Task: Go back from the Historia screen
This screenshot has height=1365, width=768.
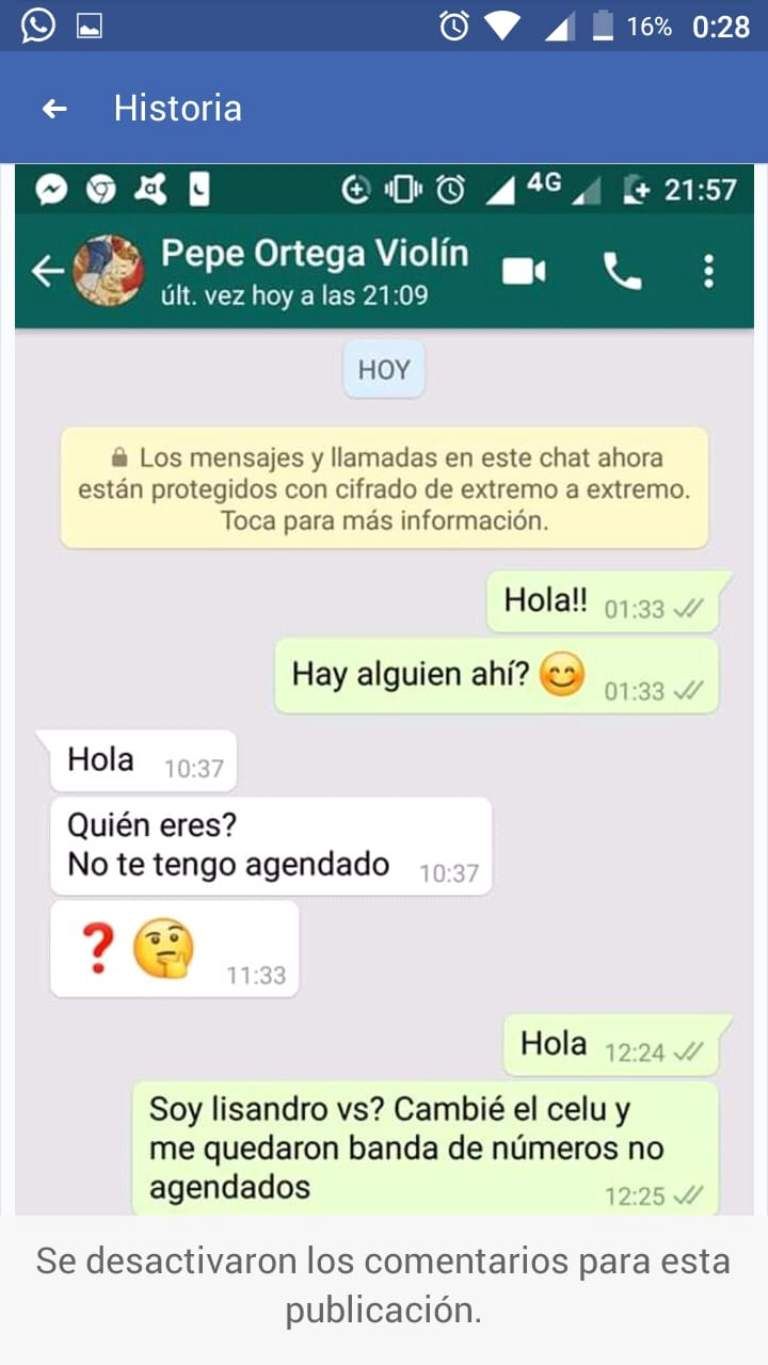Action: point(54,108)
